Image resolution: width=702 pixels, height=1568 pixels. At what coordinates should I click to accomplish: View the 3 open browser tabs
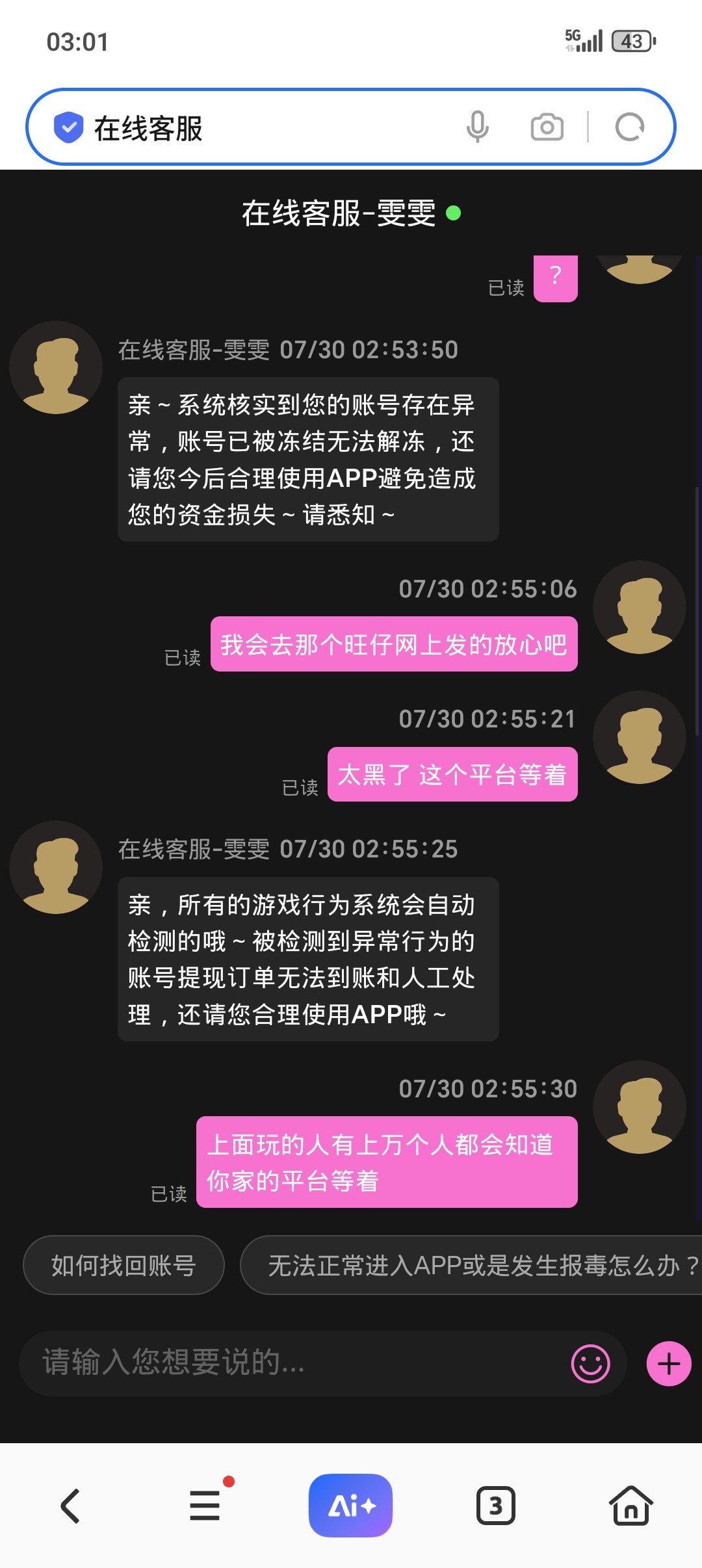tap(496, 1505)
